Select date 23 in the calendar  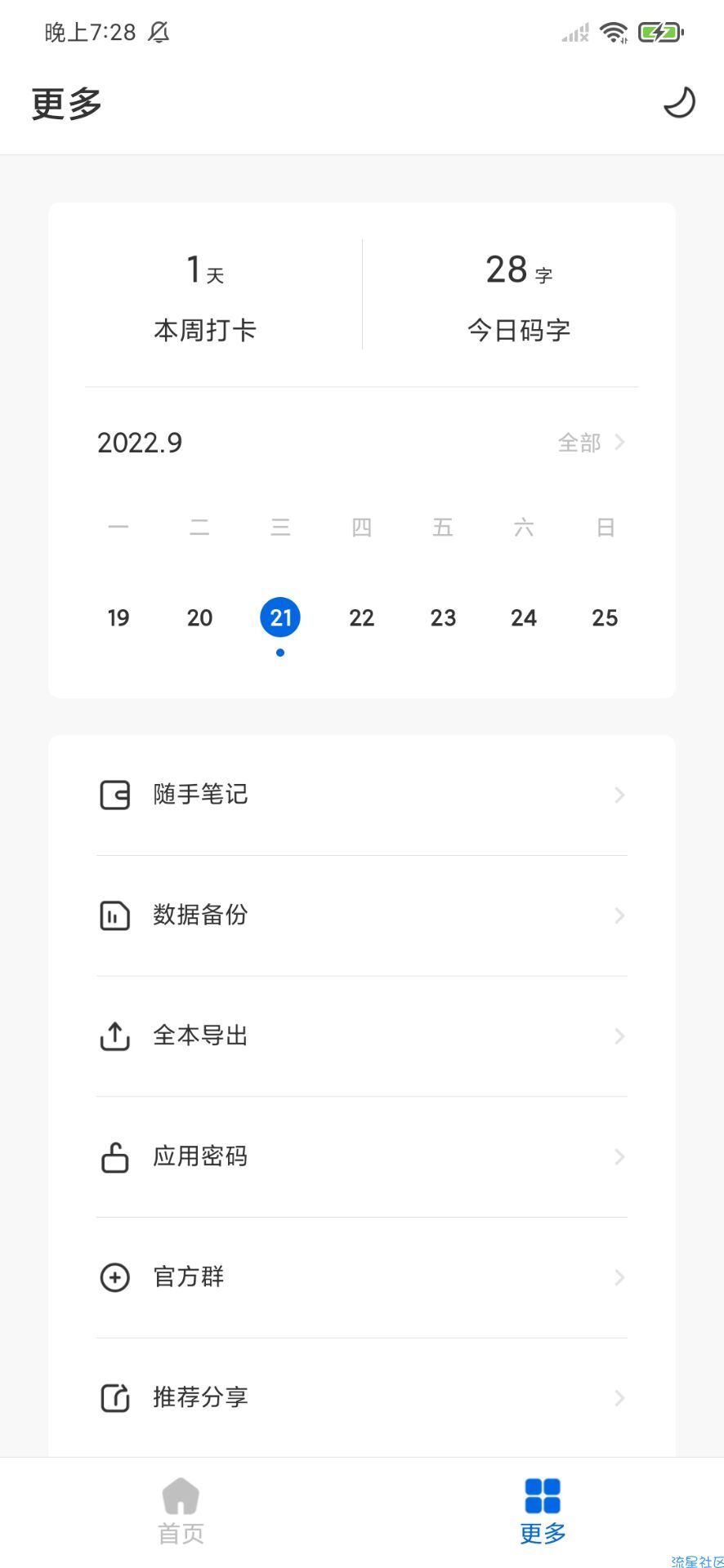tap(443, 618)
